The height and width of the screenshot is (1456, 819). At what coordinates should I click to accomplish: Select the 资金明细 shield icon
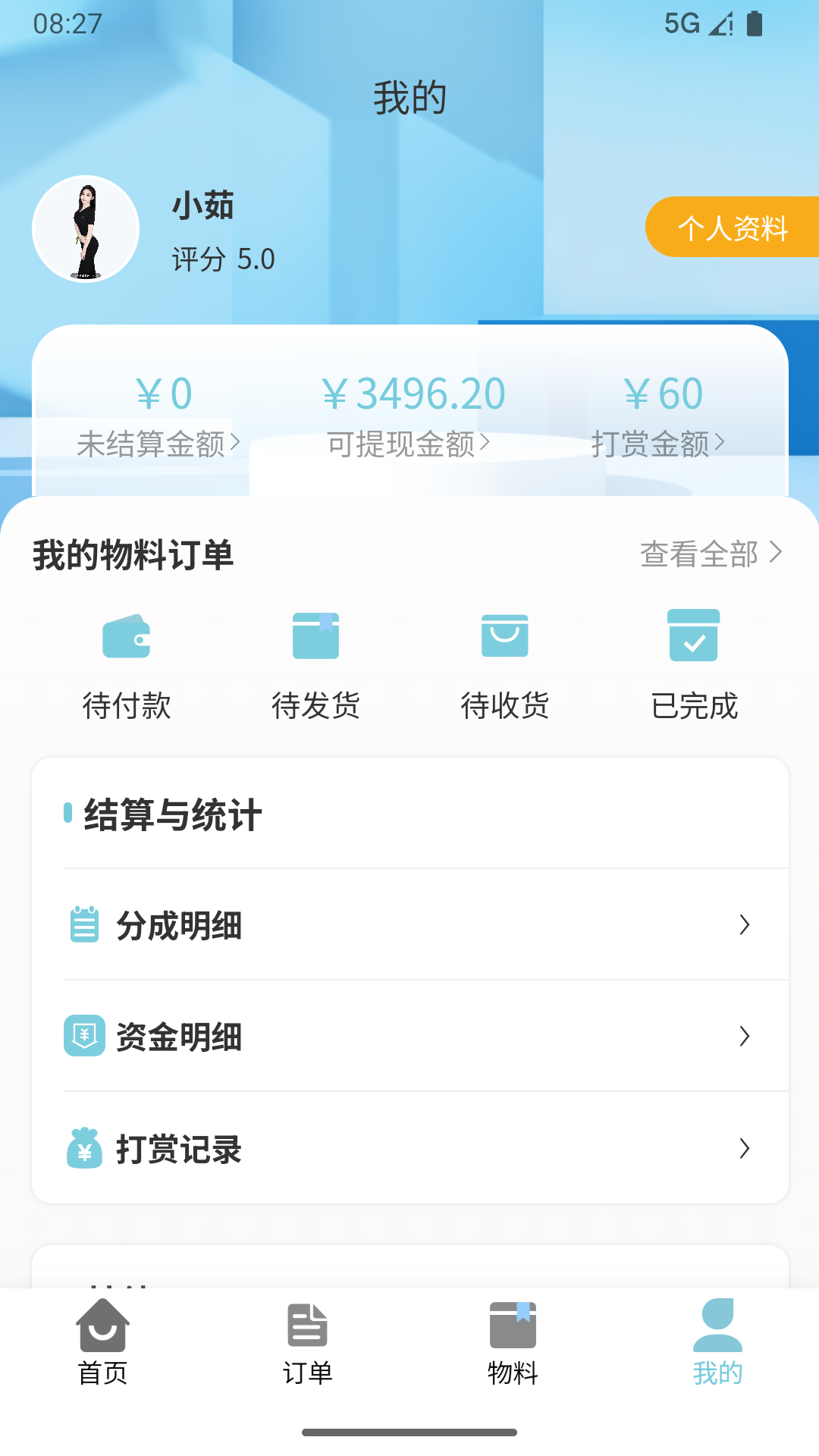pyautogui.click(x=84, y=1037)
